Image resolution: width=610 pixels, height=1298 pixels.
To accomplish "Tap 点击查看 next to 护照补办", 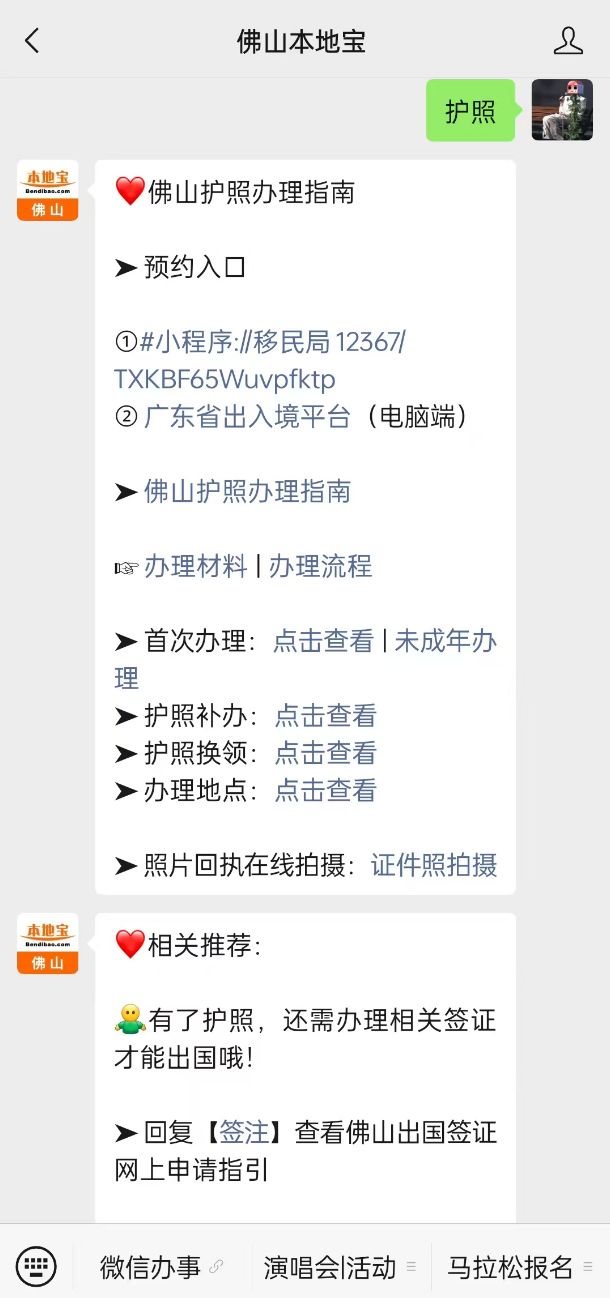I will click(x=325, y=716).
